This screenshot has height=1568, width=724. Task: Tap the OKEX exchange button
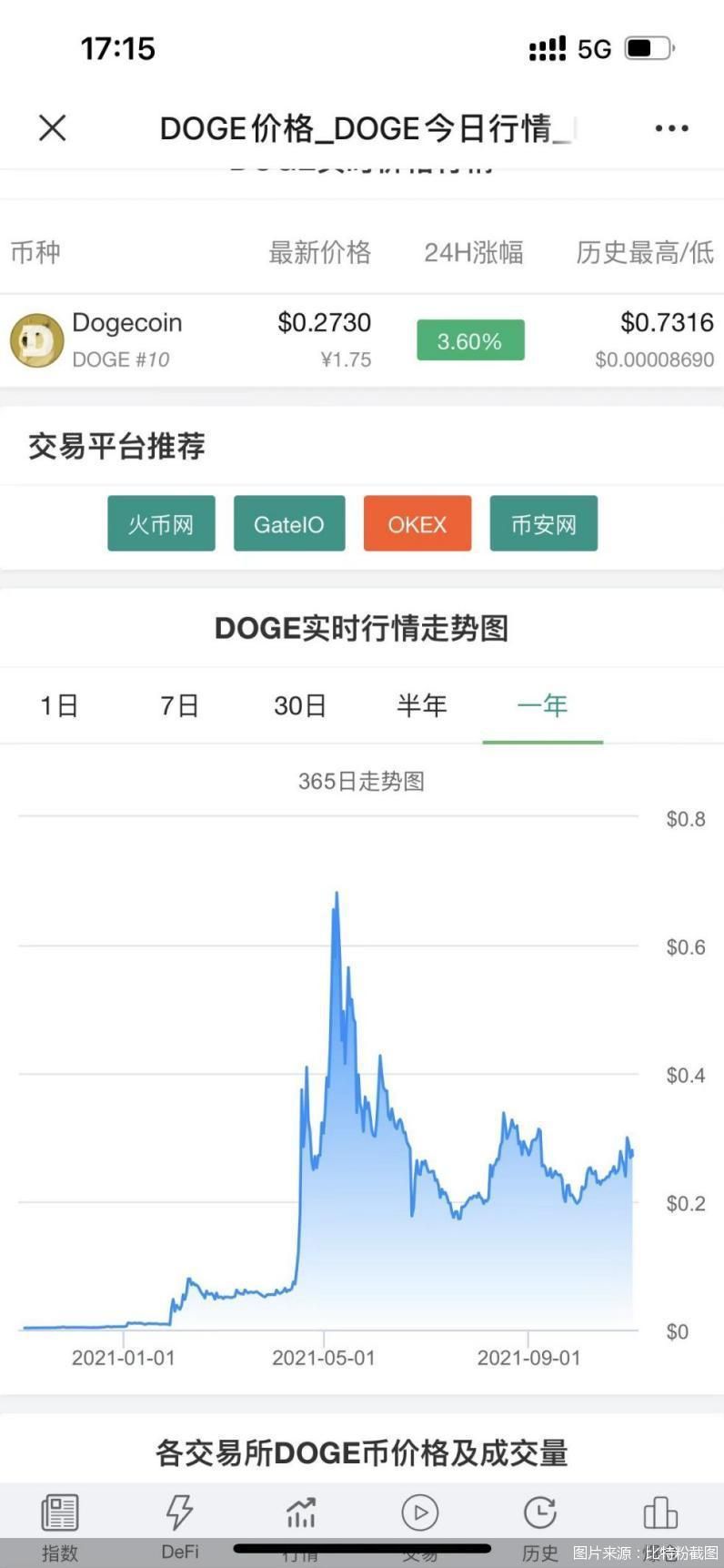417,523
